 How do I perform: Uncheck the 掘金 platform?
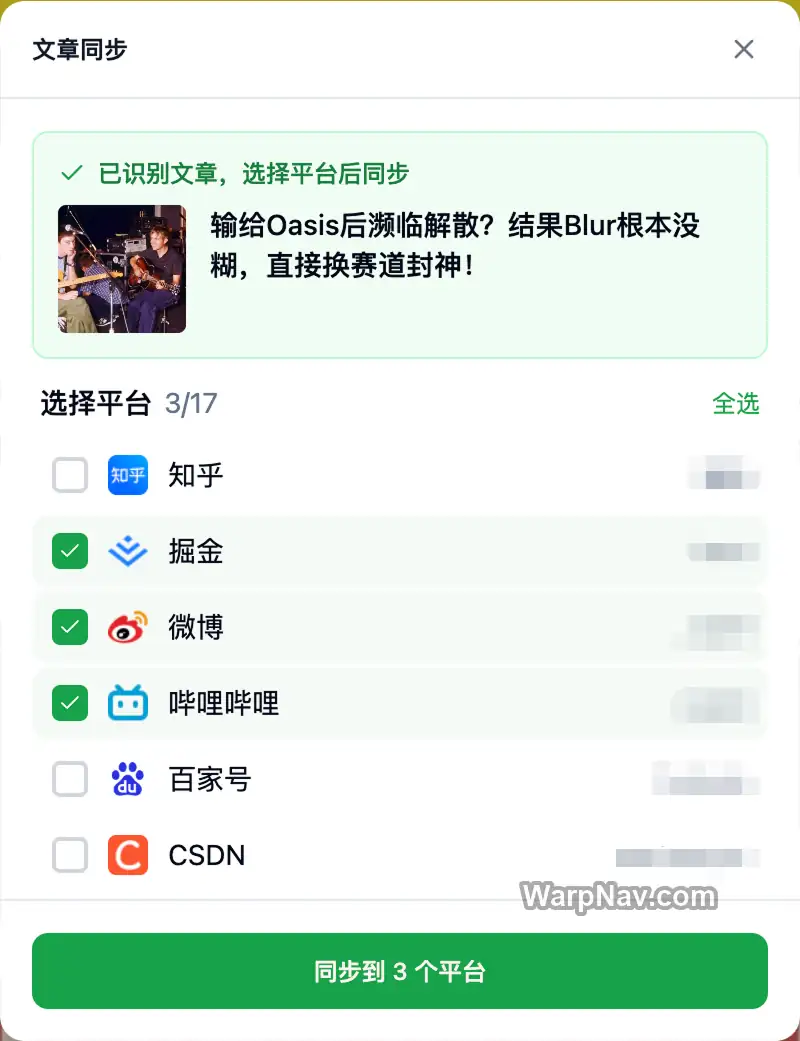pos(70,551)
